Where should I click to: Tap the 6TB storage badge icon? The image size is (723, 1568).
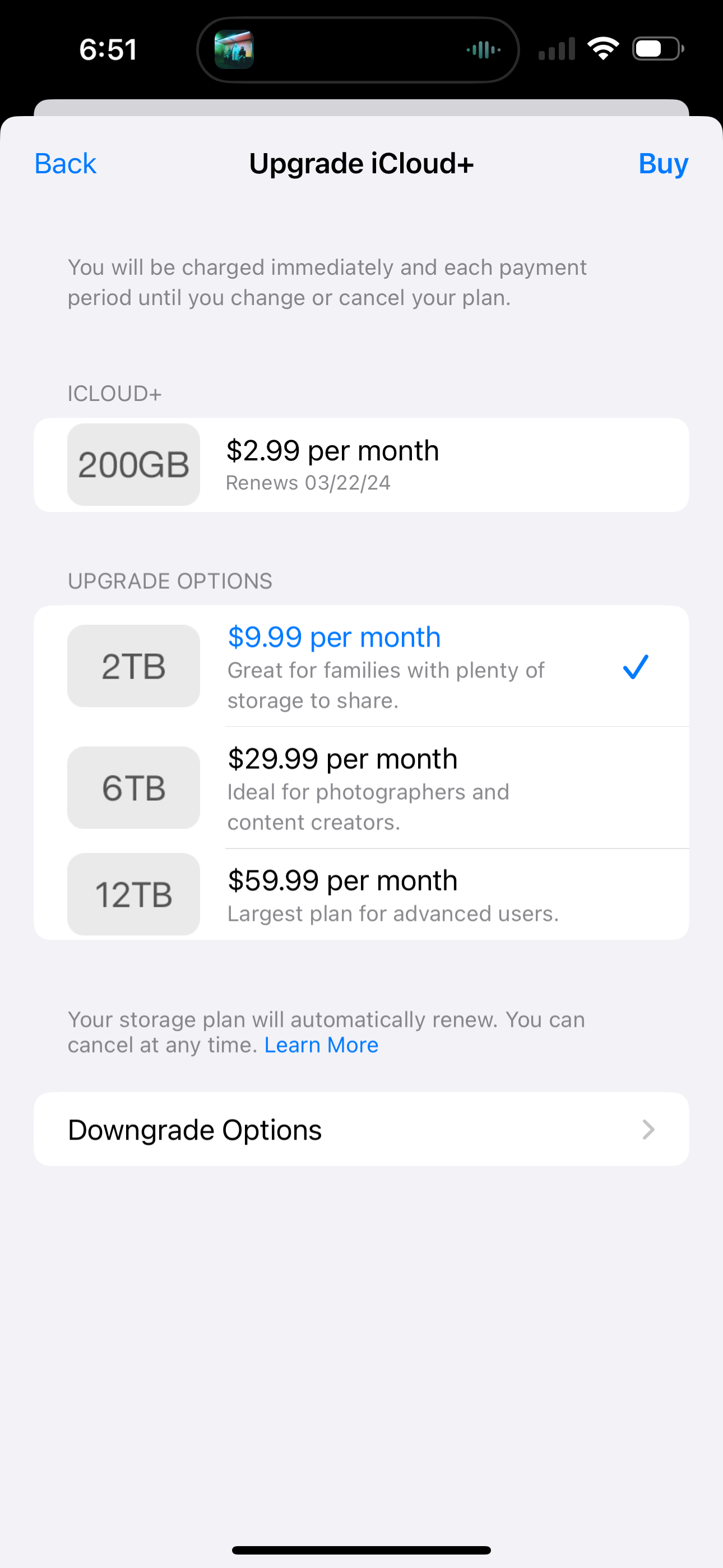click(133, 787)
